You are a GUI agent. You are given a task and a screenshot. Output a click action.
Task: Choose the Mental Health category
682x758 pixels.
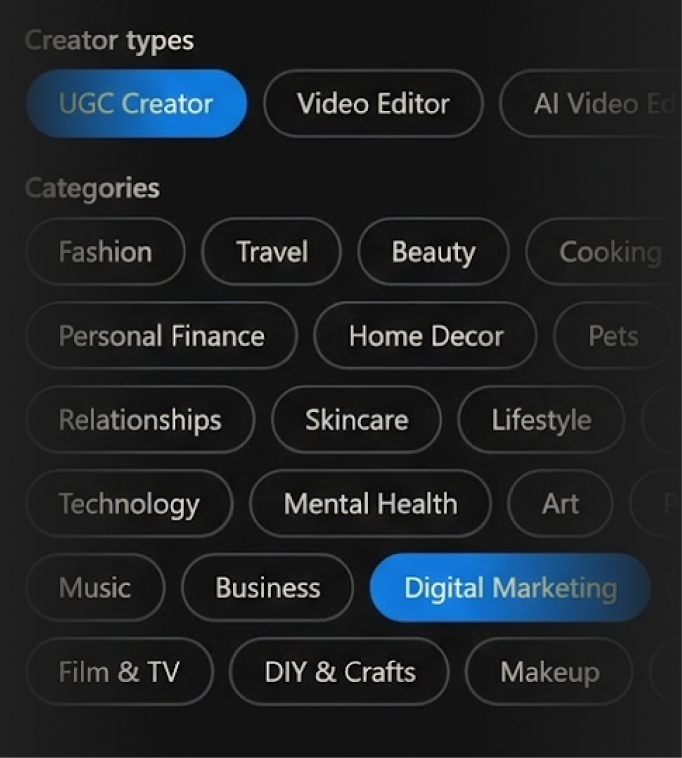[x=370, y=504]
